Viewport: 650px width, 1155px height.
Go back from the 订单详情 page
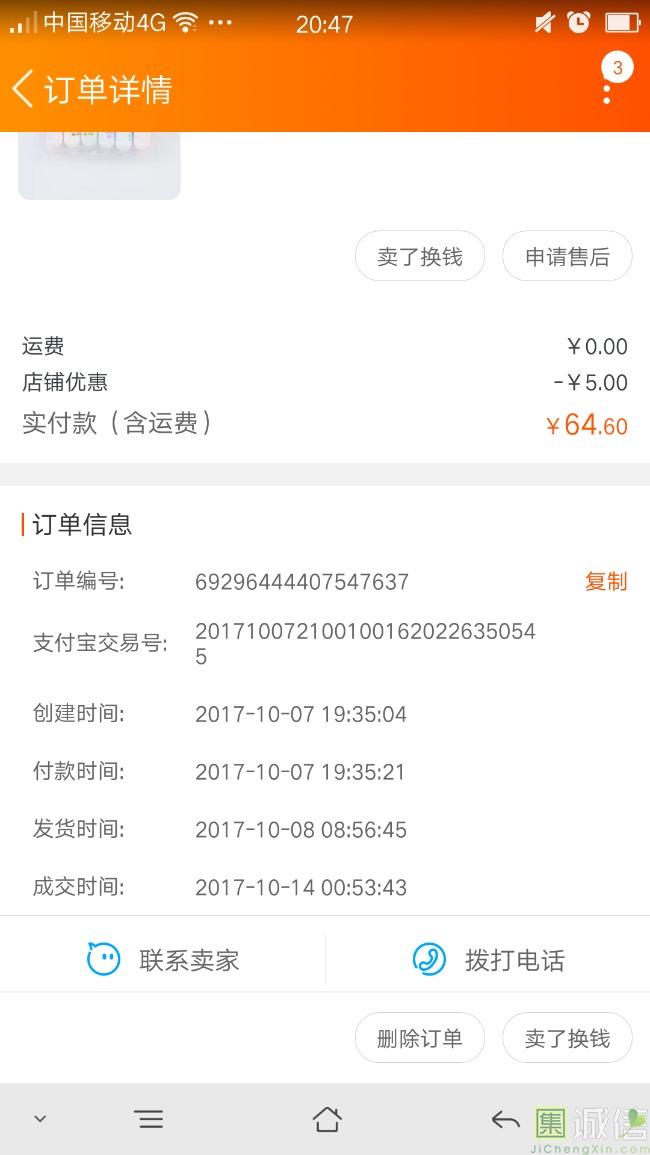pyautogui.click(x=24, y=89)
